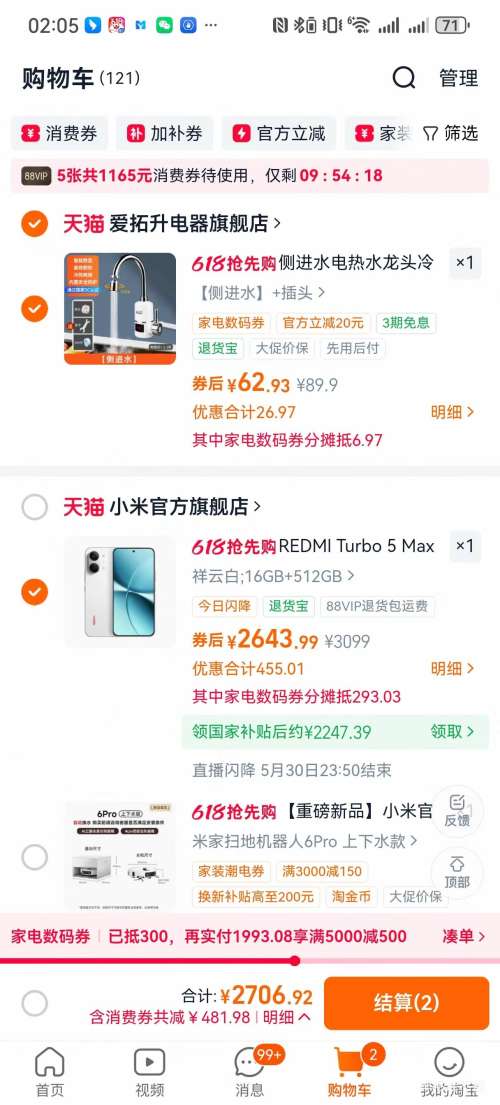Select all items from 小米官方旗舰店
The width and height of the screenshot is (500, 1105).
click(35, 507)
